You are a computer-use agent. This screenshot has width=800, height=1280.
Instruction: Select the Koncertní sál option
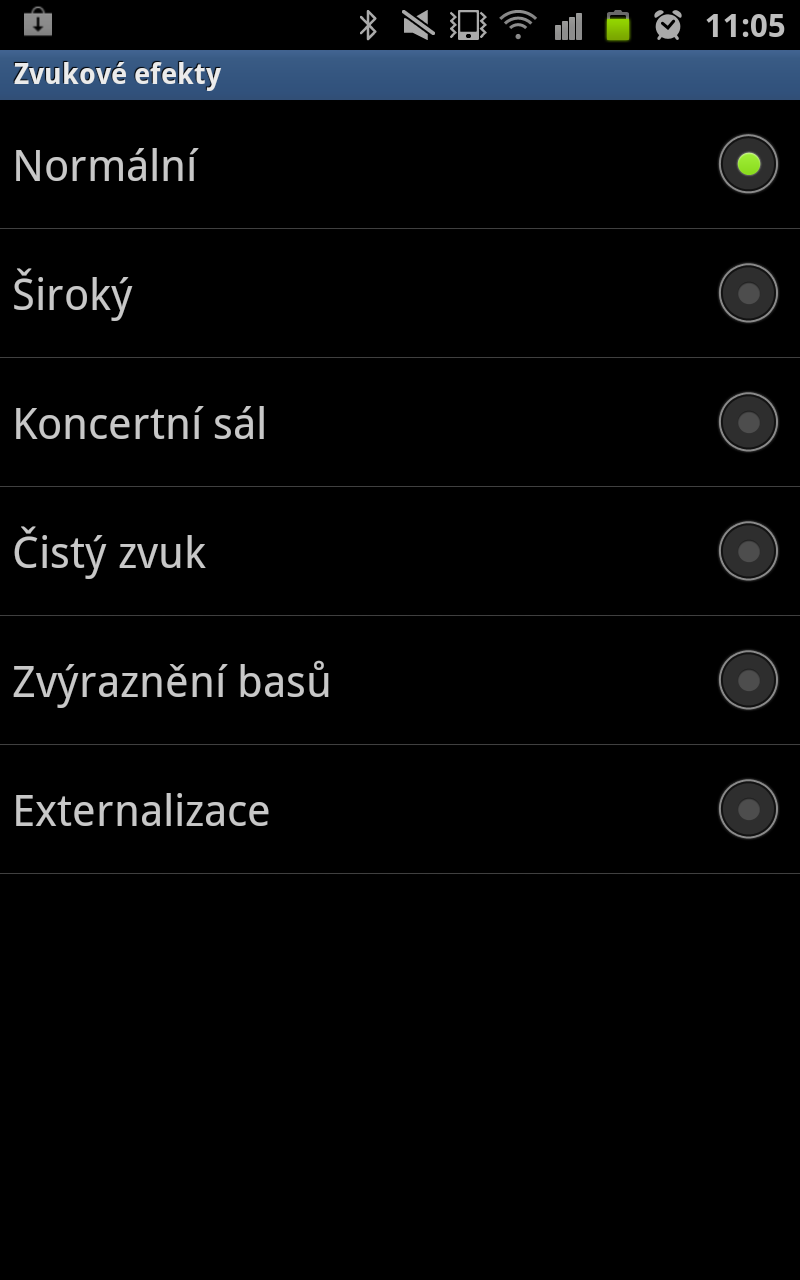[x=747, y=422]
